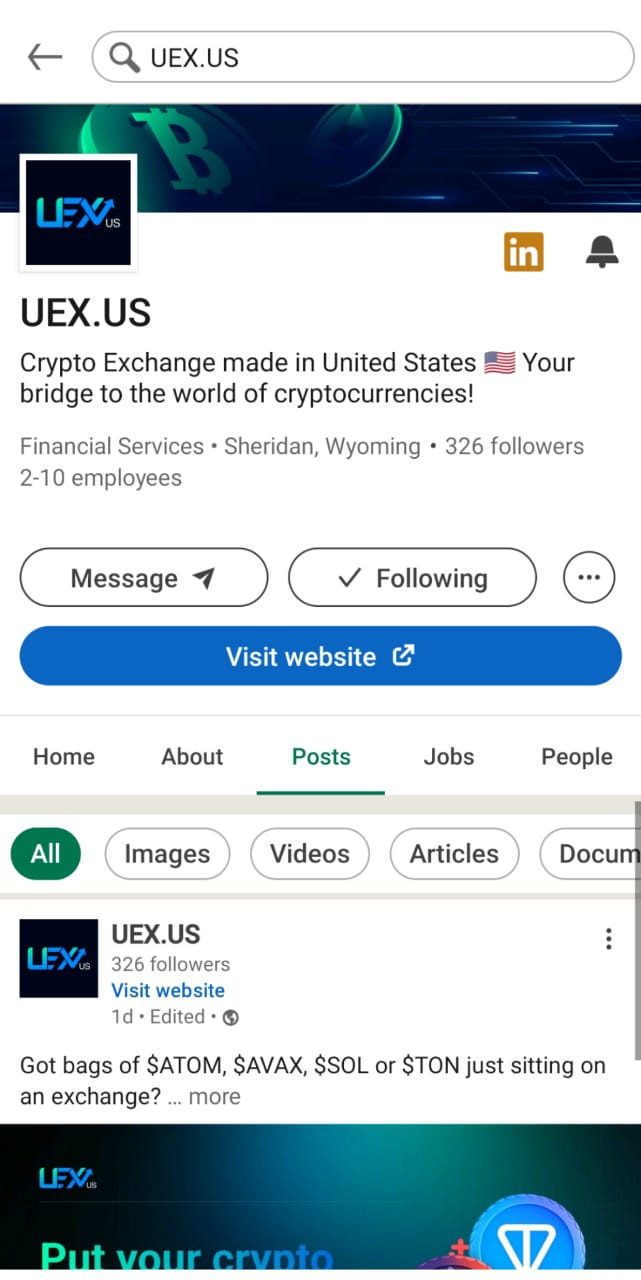
Task: Tap the Following button
Action: tap(412, 578)
